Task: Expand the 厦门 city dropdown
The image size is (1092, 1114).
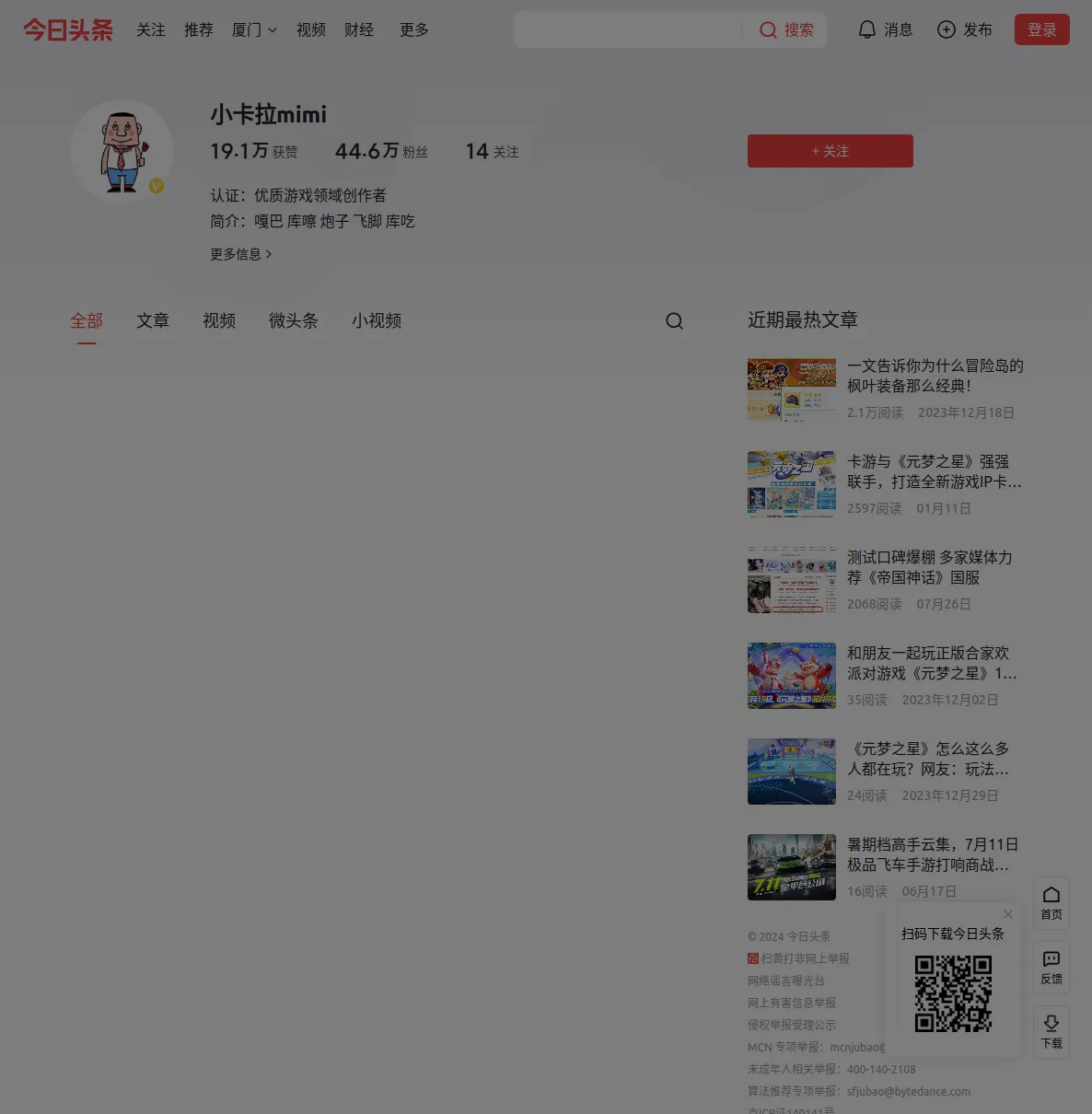Action: pyautogui.click(x=254, y=29)
